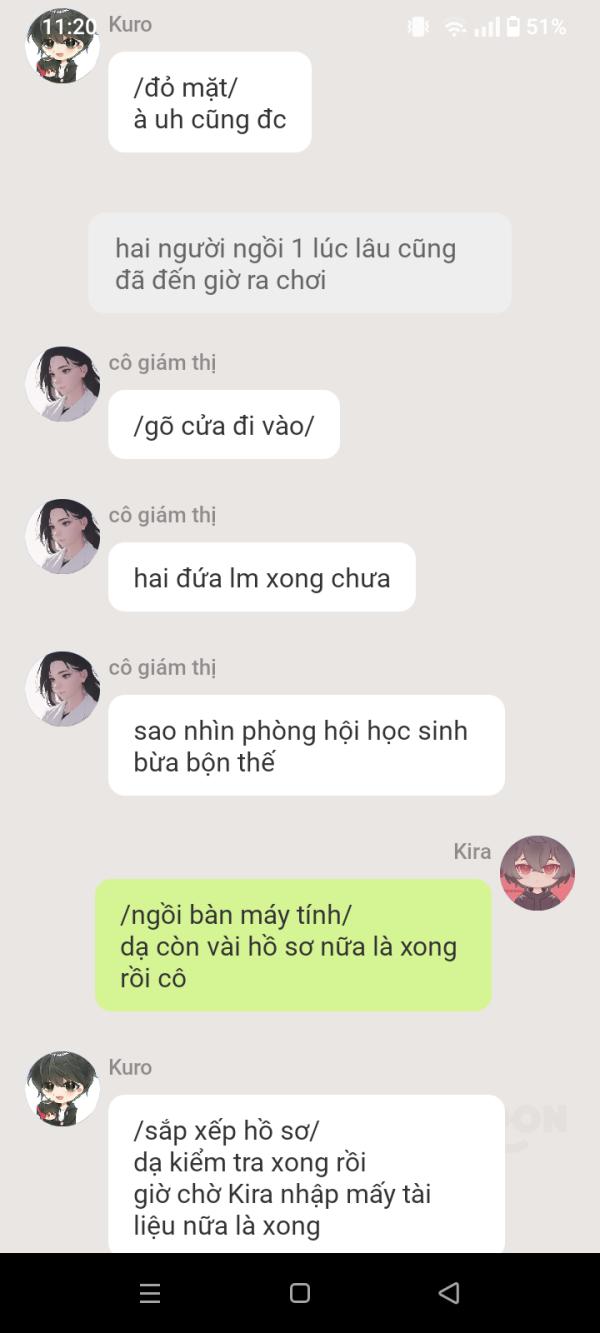The height and width of the screenshot is (1333, 600).
Task: Go back with the system back button
Action: pos(449,1293)
